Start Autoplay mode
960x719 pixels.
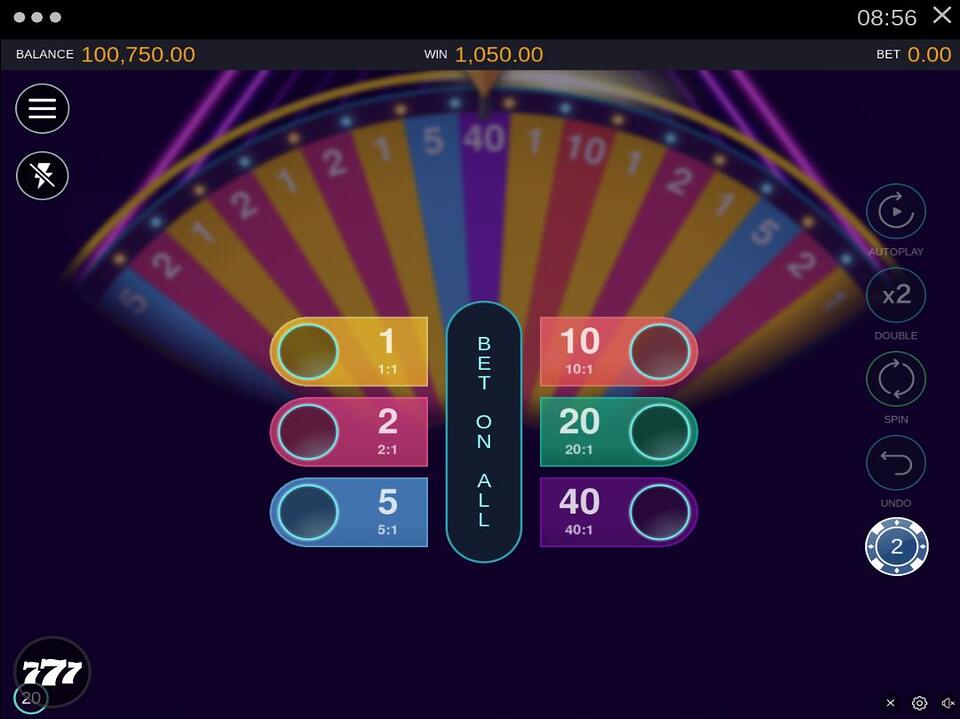[x=895, y=211]
